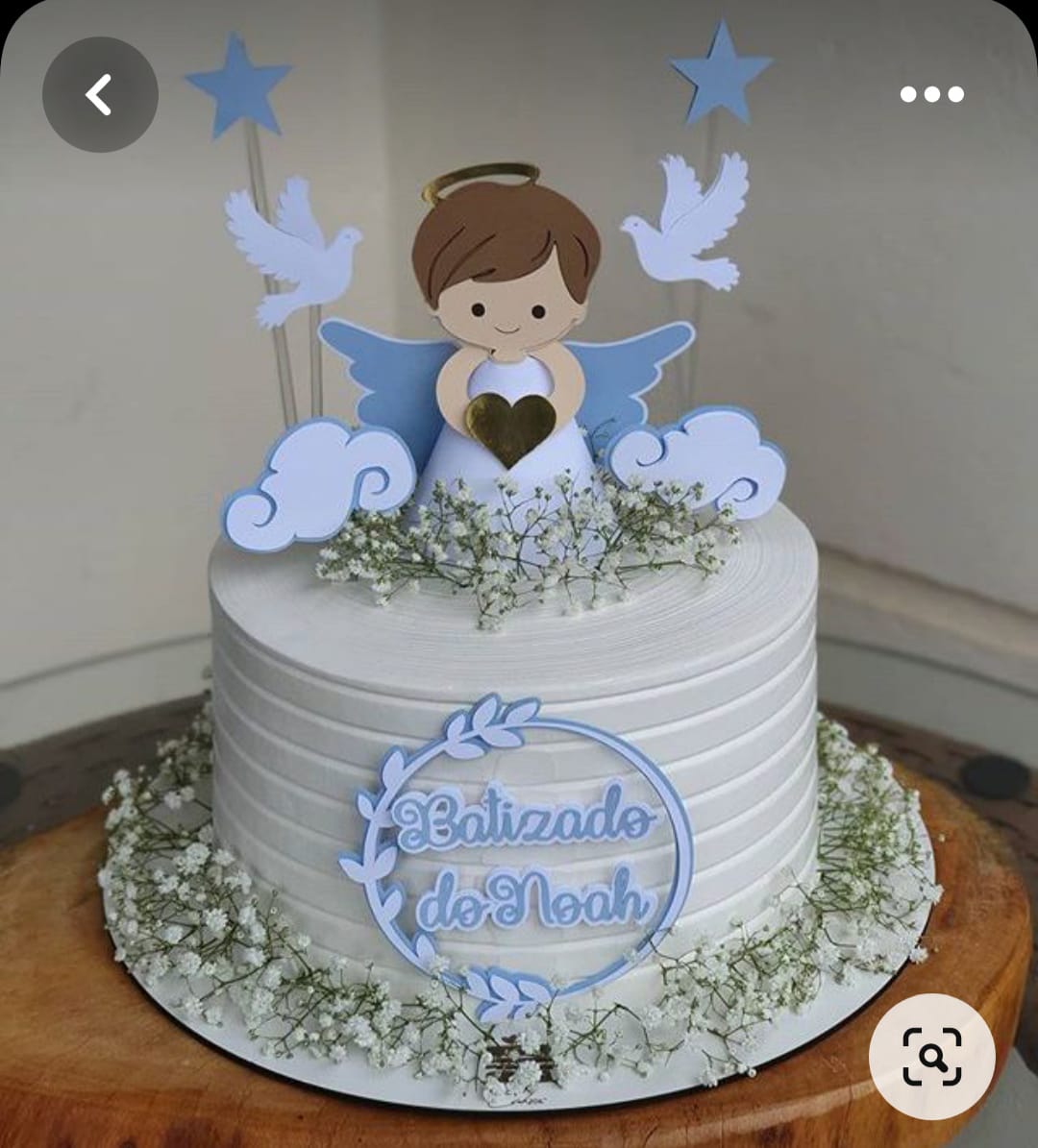Open the three-dot overflow menu
1038x1148 pixels.
pos(931,94)
